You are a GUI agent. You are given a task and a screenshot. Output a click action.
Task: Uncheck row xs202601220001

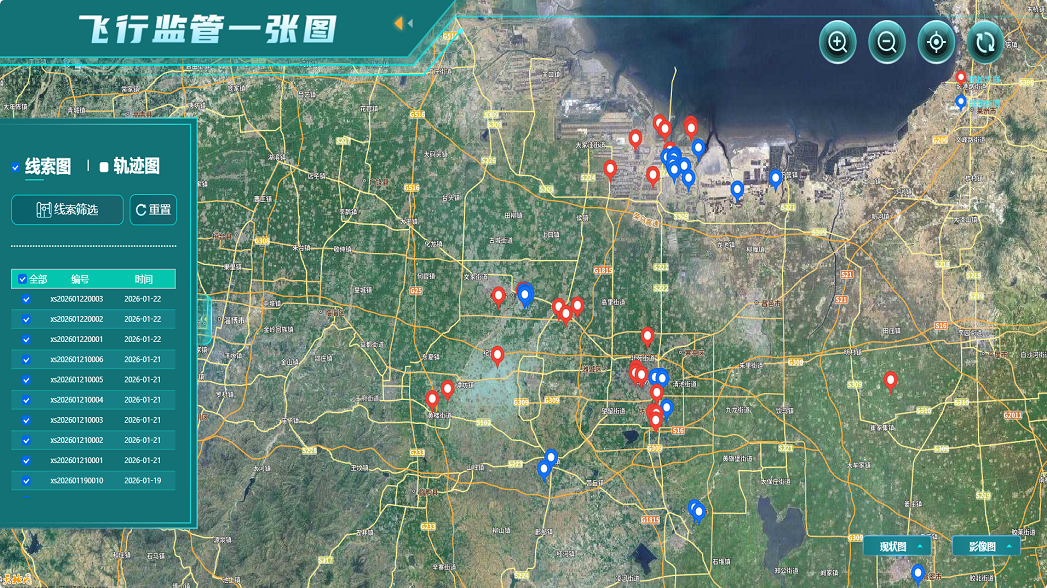[27, 339]
